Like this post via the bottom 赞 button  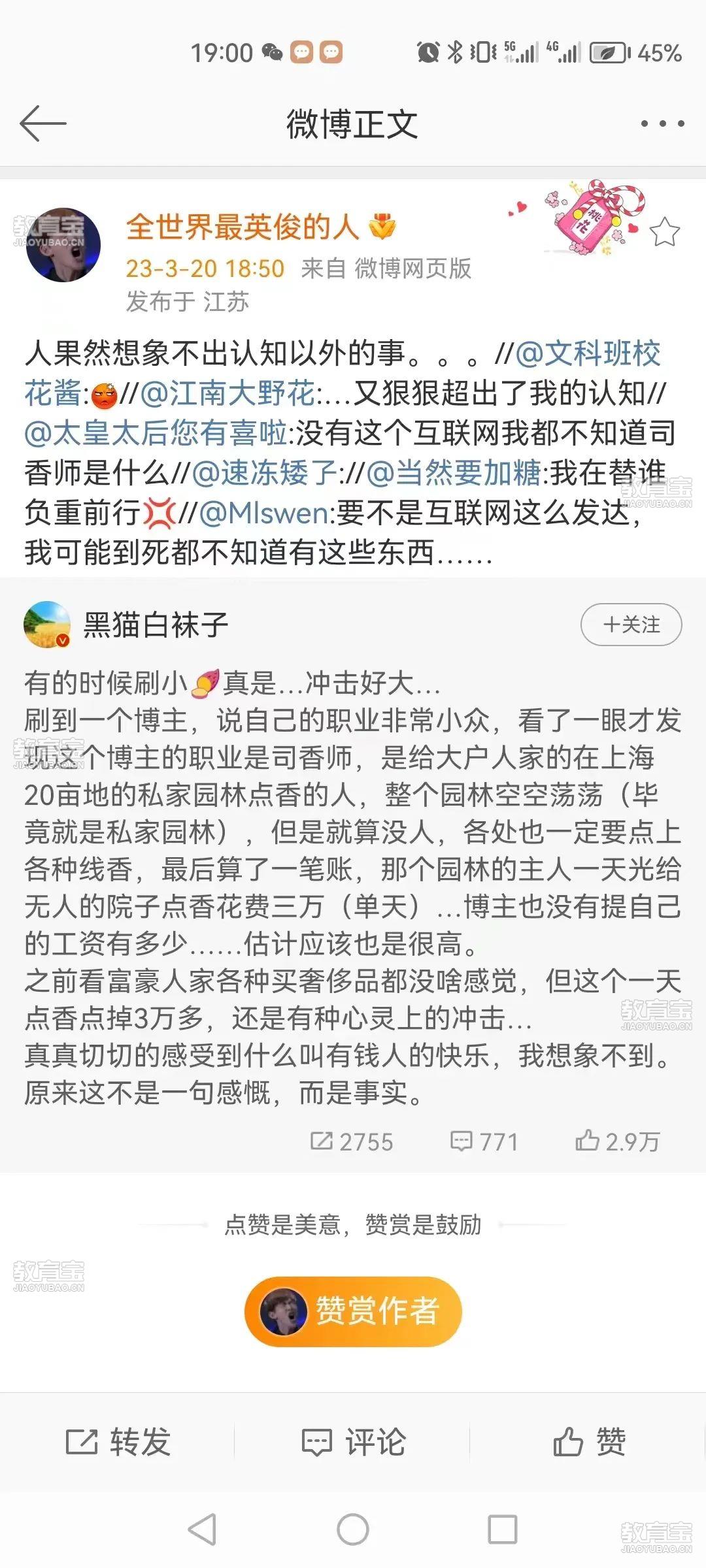[588, 1442]
